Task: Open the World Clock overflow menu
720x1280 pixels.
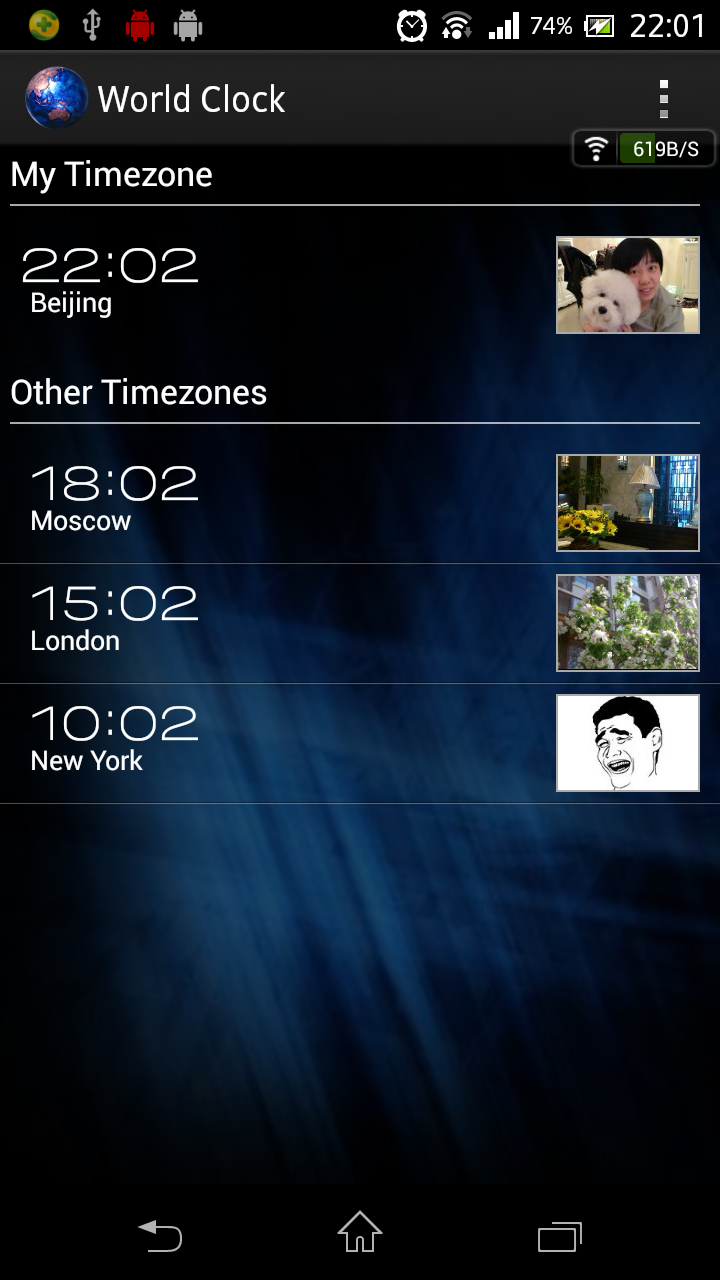Action: pyautogui.click(x=663, y=98)
